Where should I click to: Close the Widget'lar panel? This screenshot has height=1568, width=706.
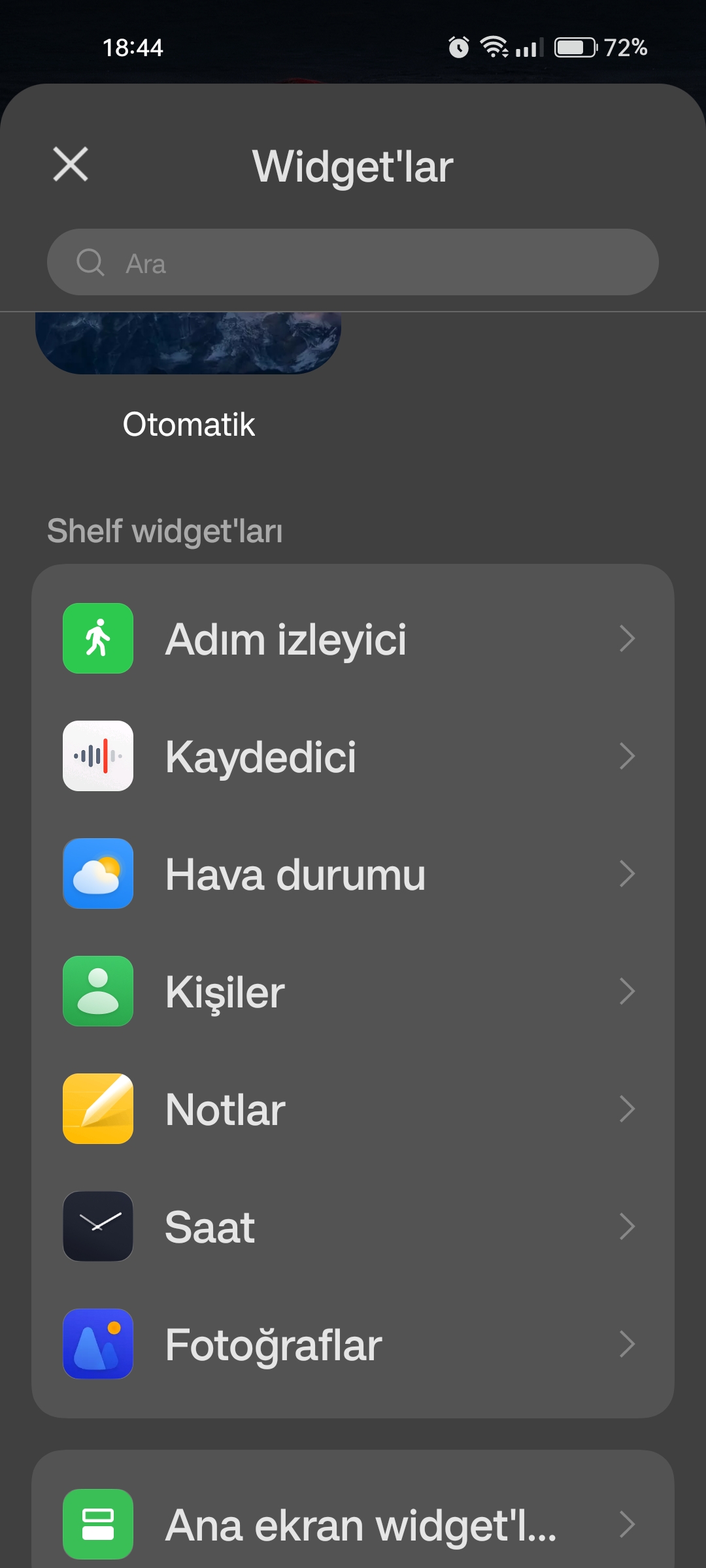click(71, 164)
